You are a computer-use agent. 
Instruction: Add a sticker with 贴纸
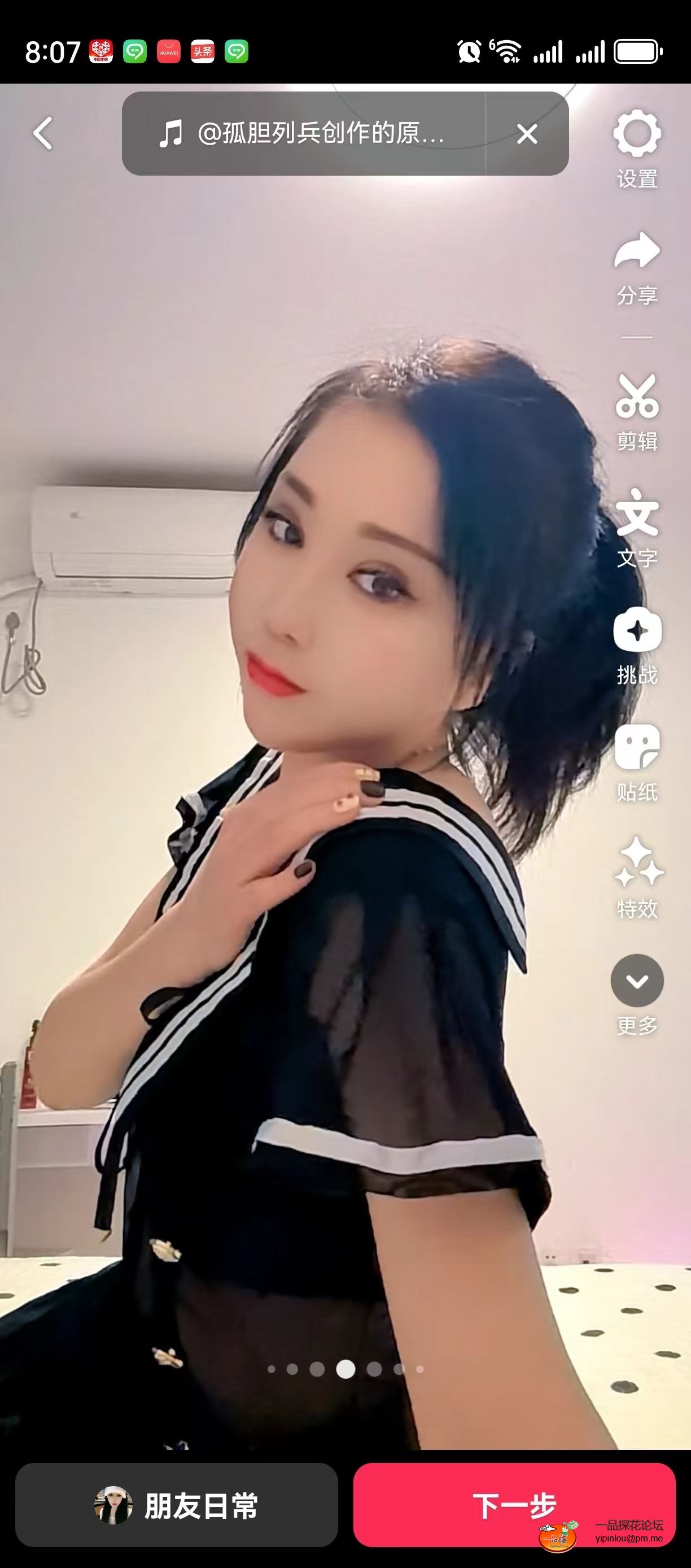(x=637, y=761)
